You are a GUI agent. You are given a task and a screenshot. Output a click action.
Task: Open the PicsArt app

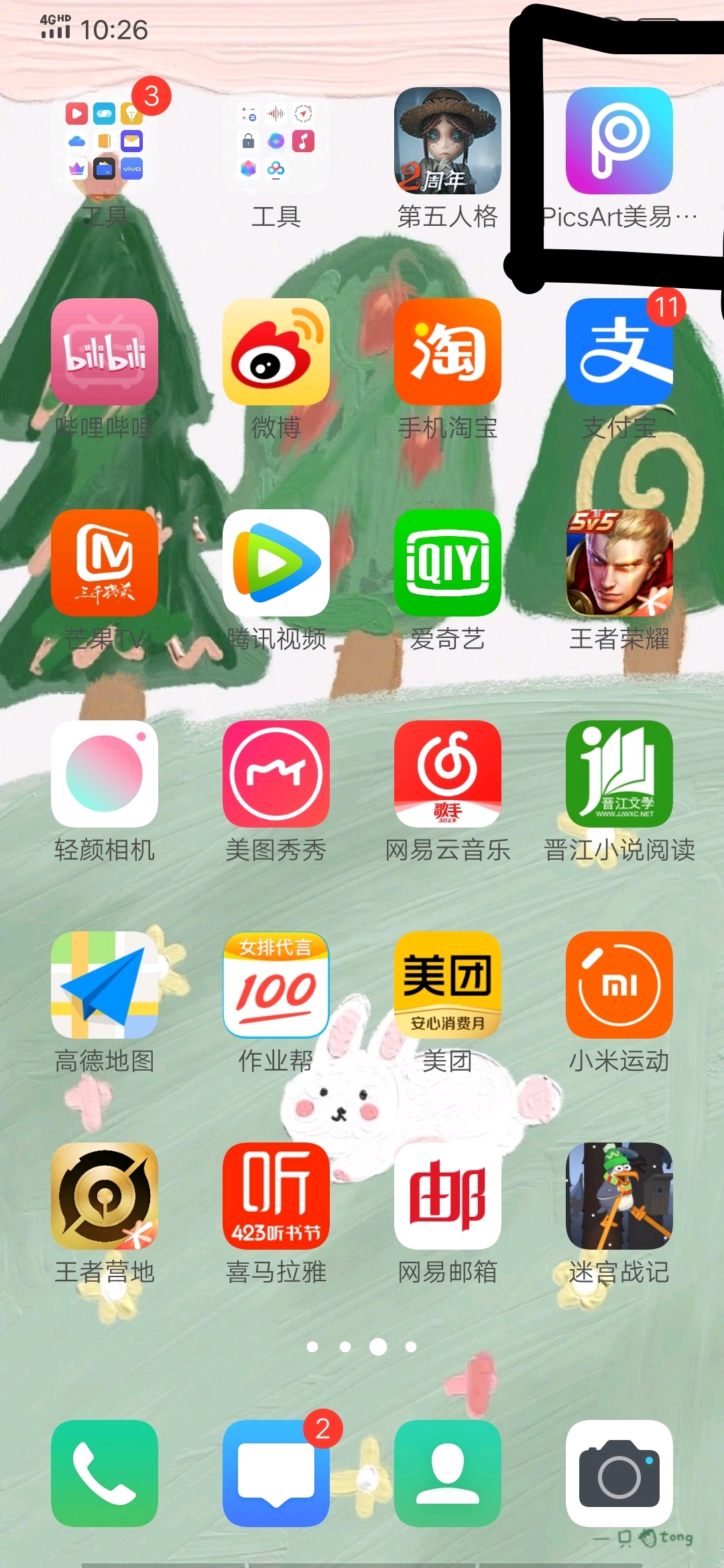pyautogui.click(x=619, y=141)
